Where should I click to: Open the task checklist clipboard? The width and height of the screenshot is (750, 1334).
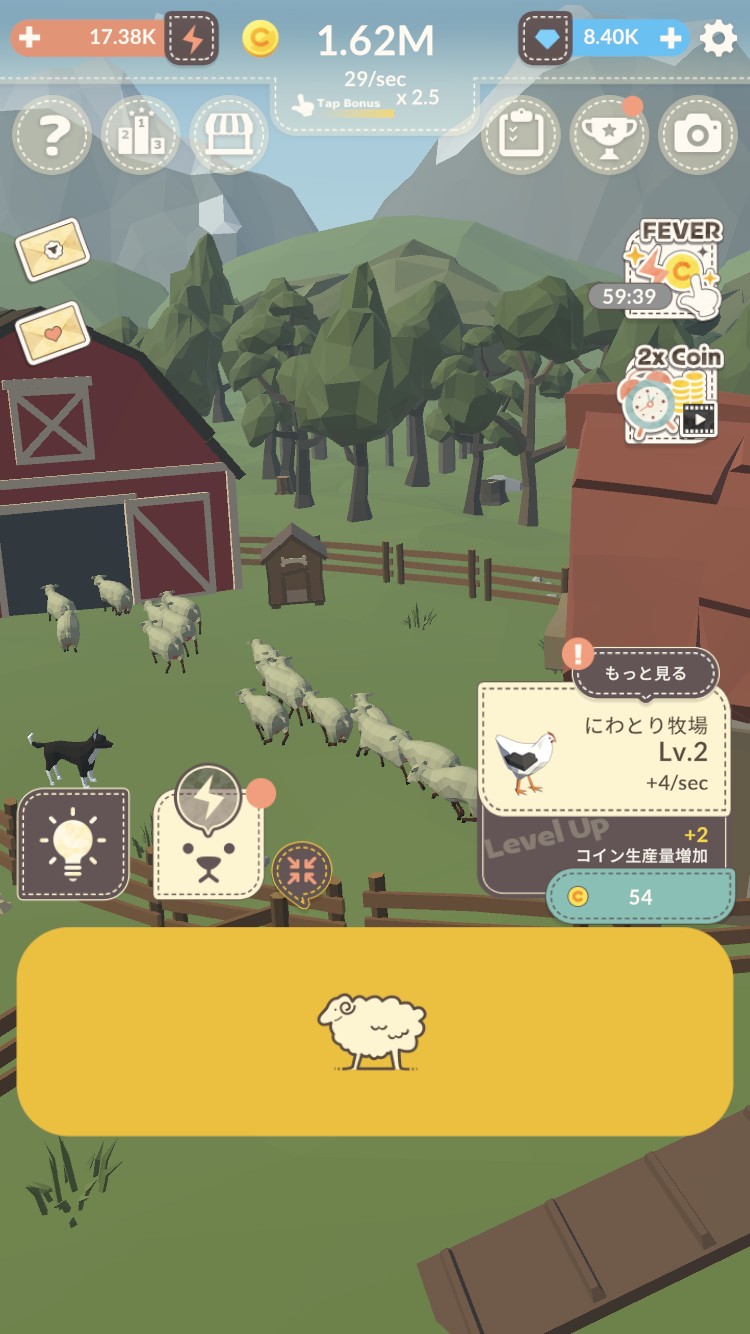[520, 135]
